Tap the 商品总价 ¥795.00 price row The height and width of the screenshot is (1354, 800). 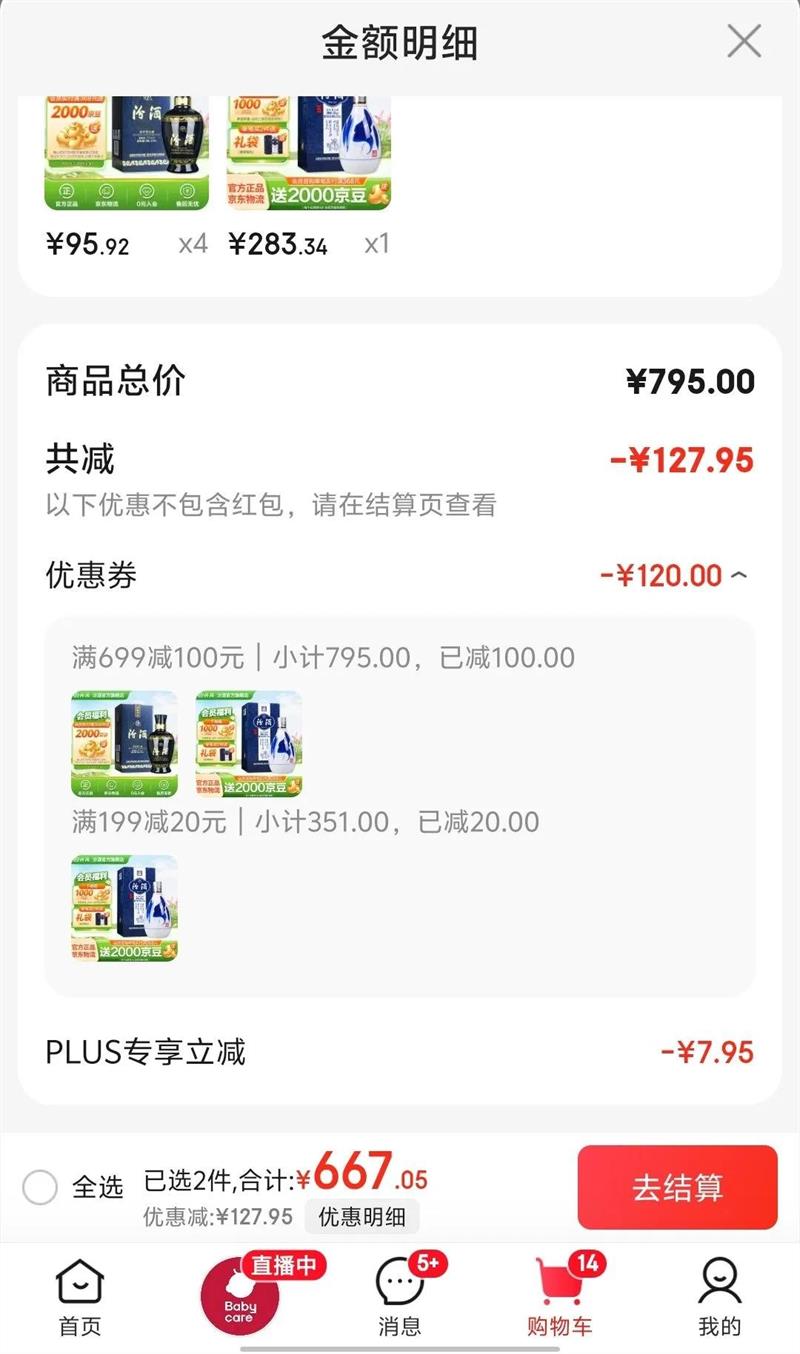point(400,380)
